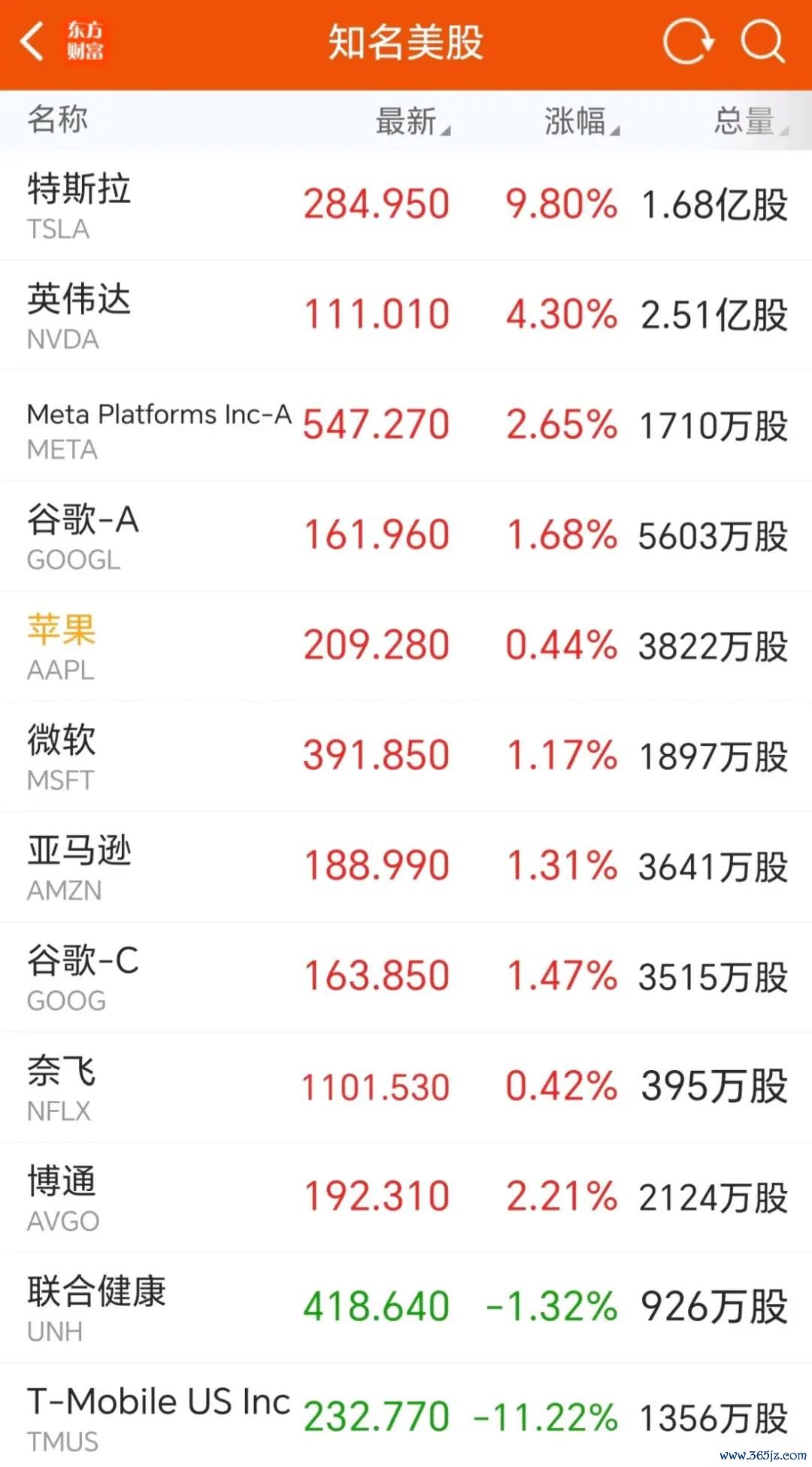The height and width of the screenshot is (1467, 812).
Task: Sort by 涨幅 change column
Action: point(580,121)
